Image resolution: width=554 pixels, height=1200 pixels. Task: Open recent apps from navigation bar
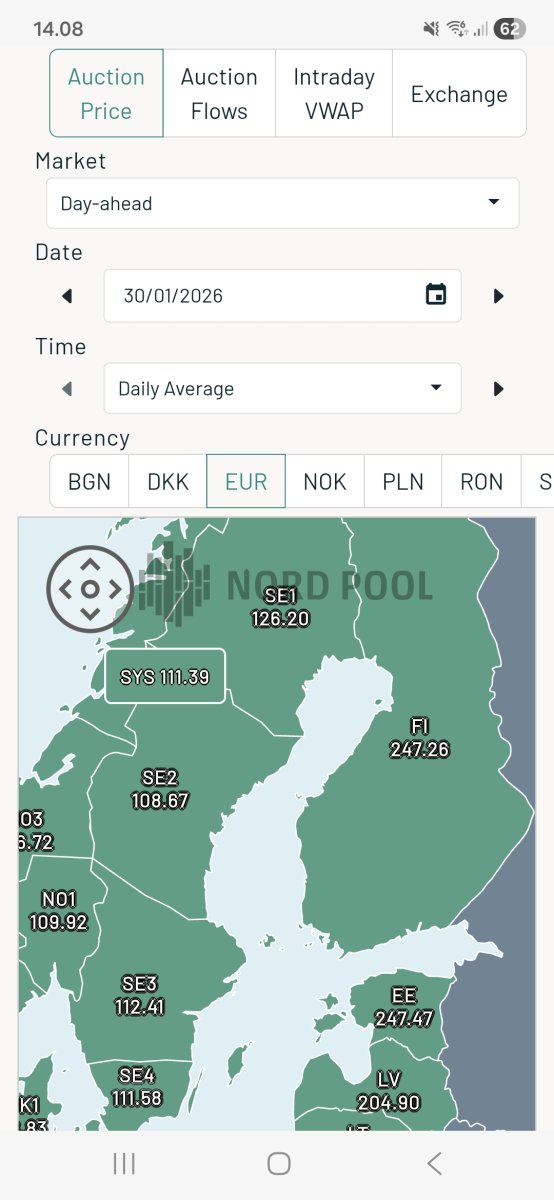124,1163
